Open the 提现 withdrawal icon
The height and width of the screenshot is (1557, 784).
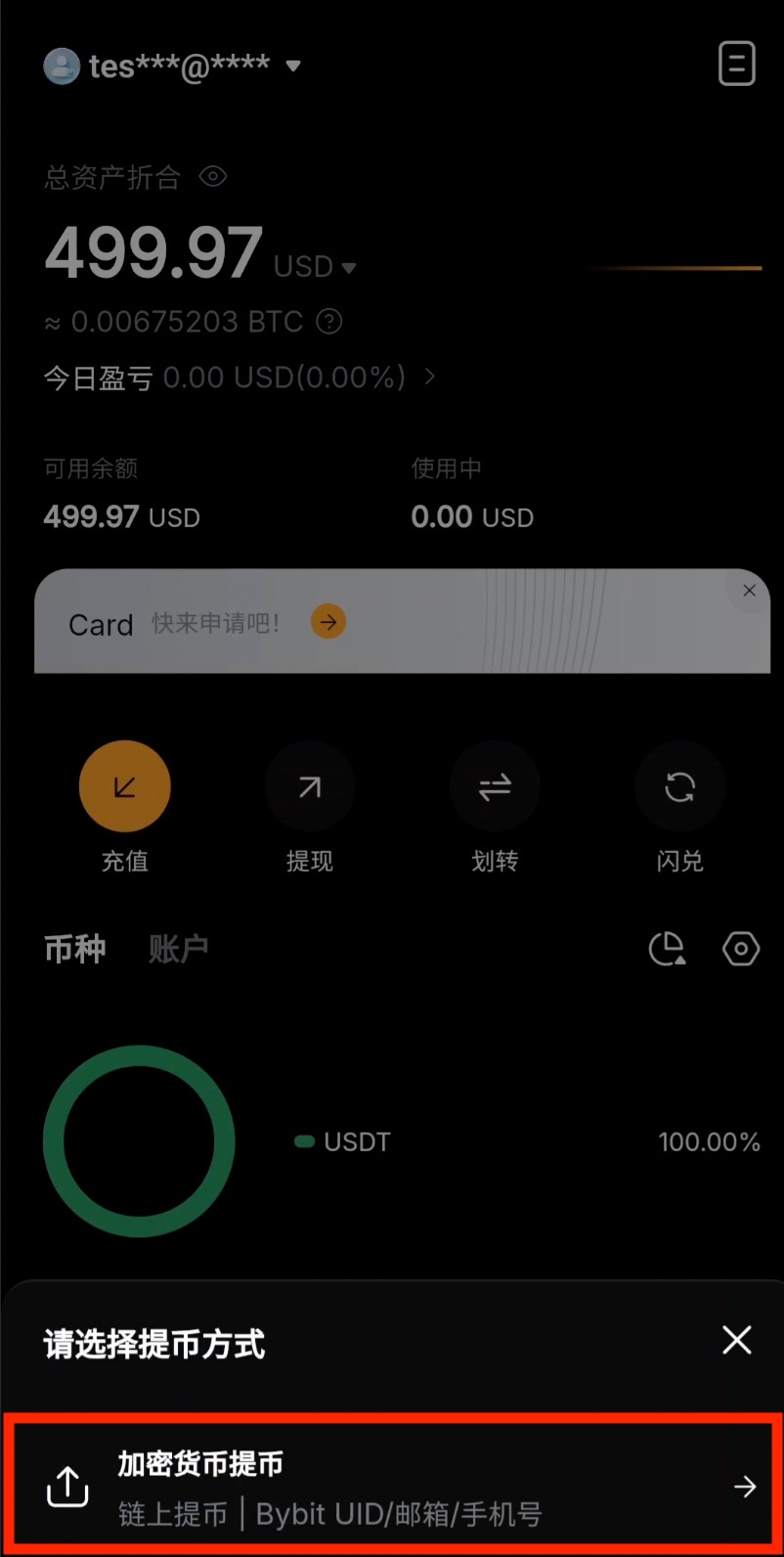tap(309, 786)
